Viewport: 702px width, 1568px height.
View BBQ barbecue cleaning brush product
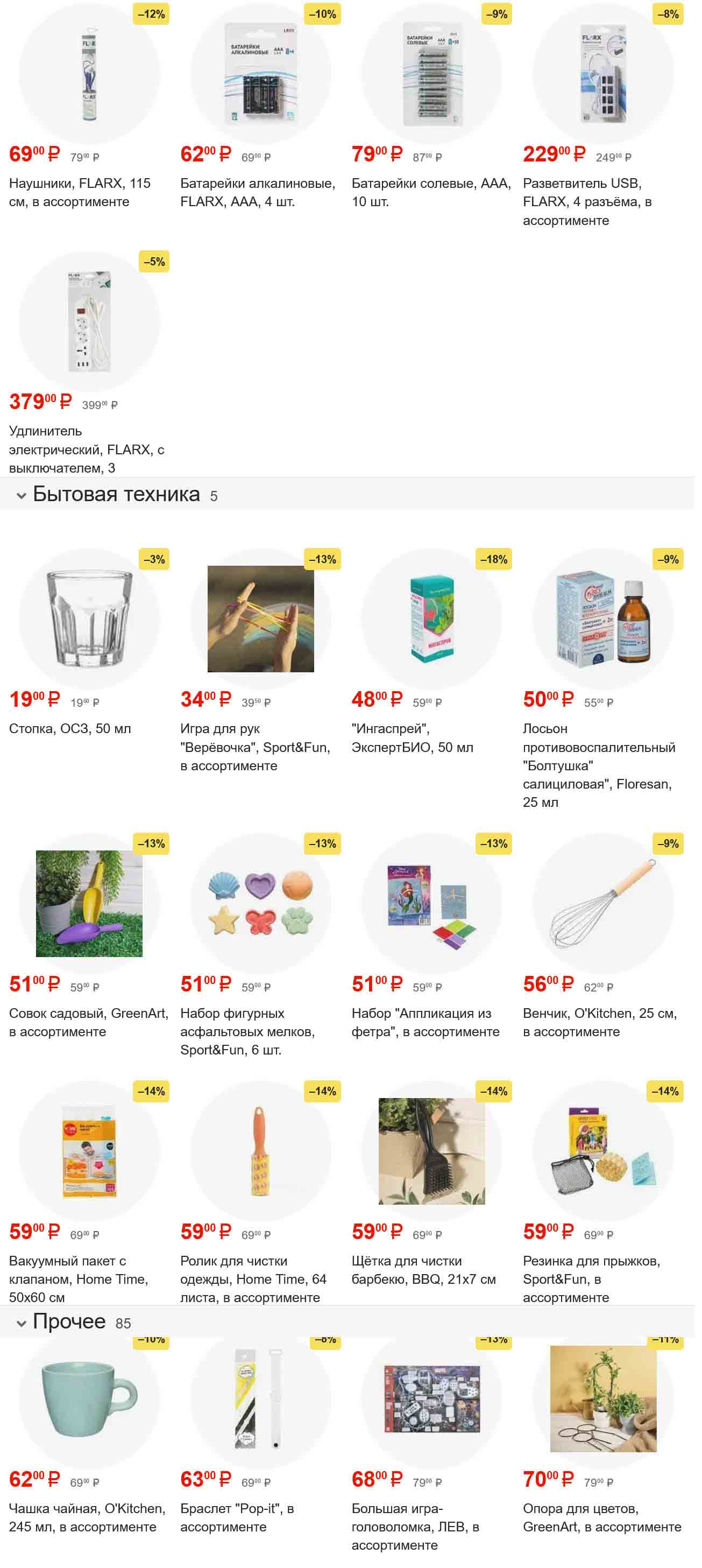431,1150
